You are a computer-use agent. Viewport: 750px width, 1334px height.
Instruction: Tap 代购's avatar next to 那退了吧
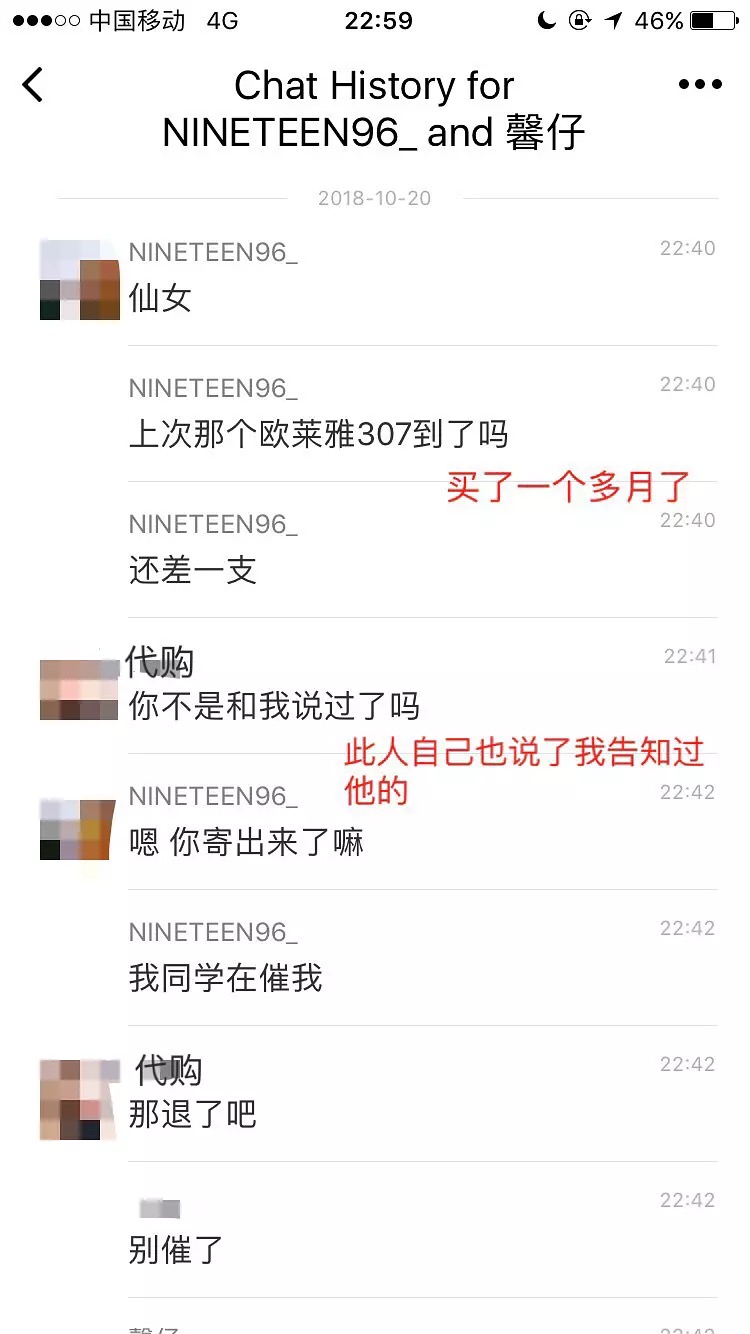coord(79,1096)
